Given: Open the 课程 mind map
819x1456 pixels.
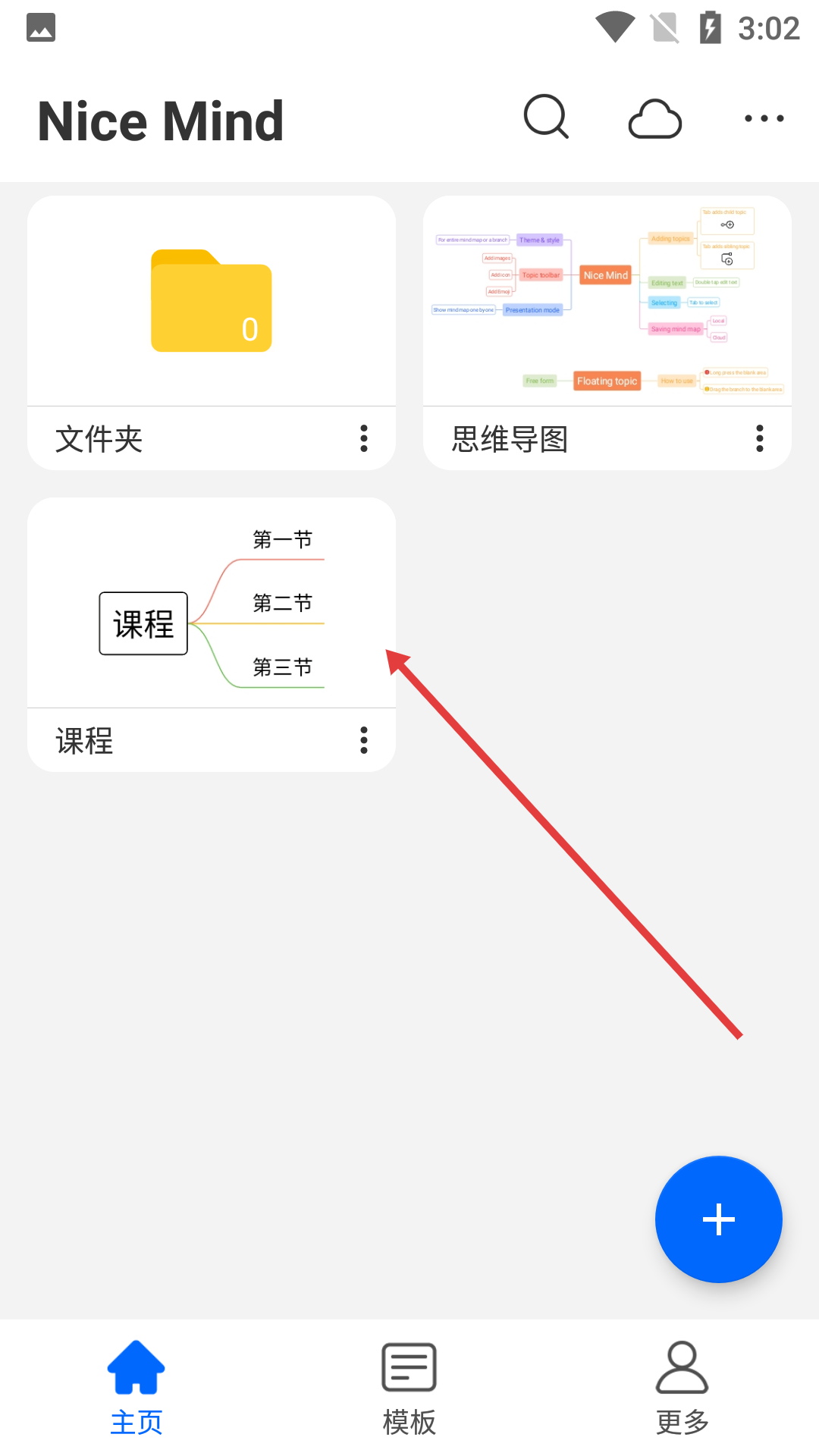Looking at the screenshot, I should [211, 604].
